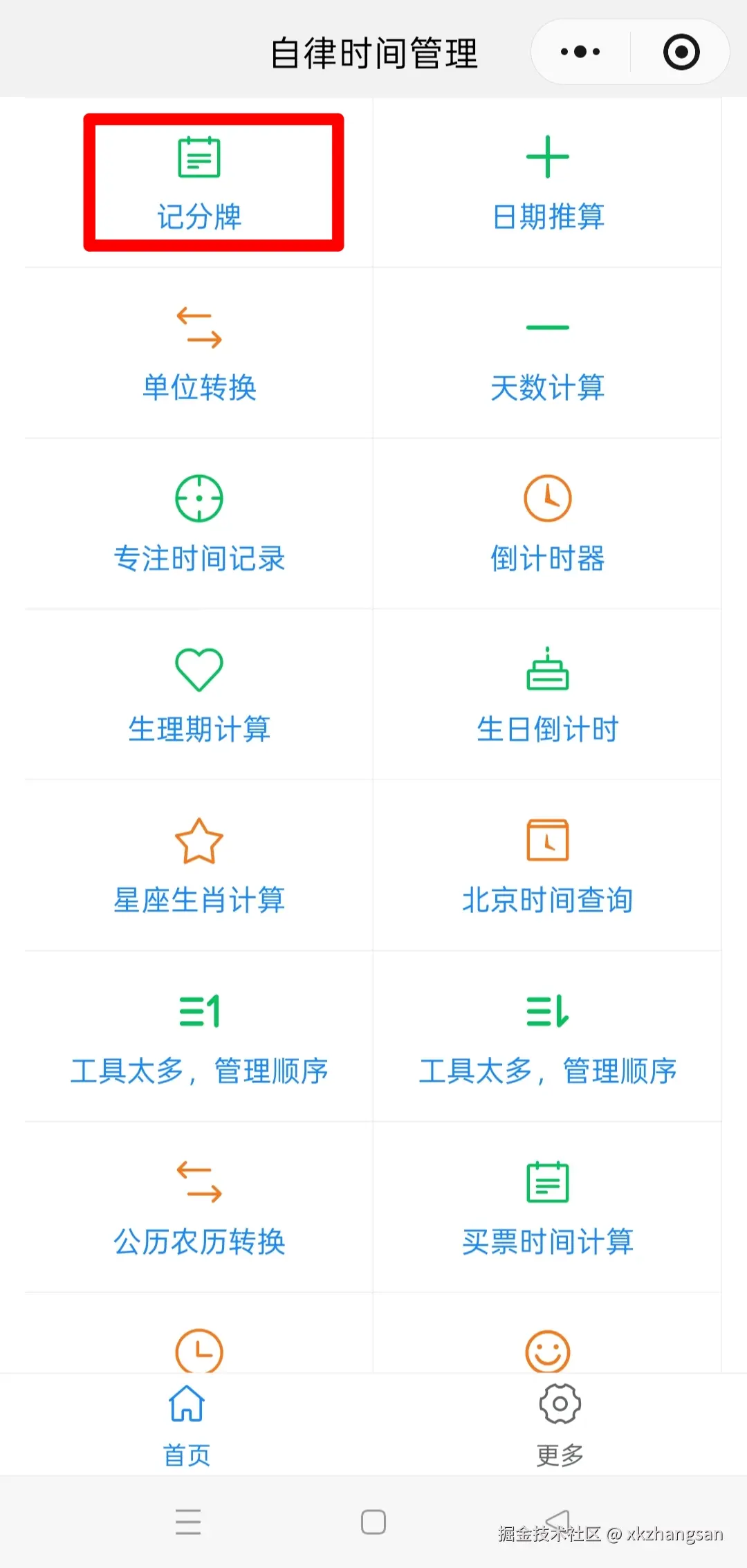
Task: Open 星座生肖计算 via the star icon
Action: tap(199, 840)
